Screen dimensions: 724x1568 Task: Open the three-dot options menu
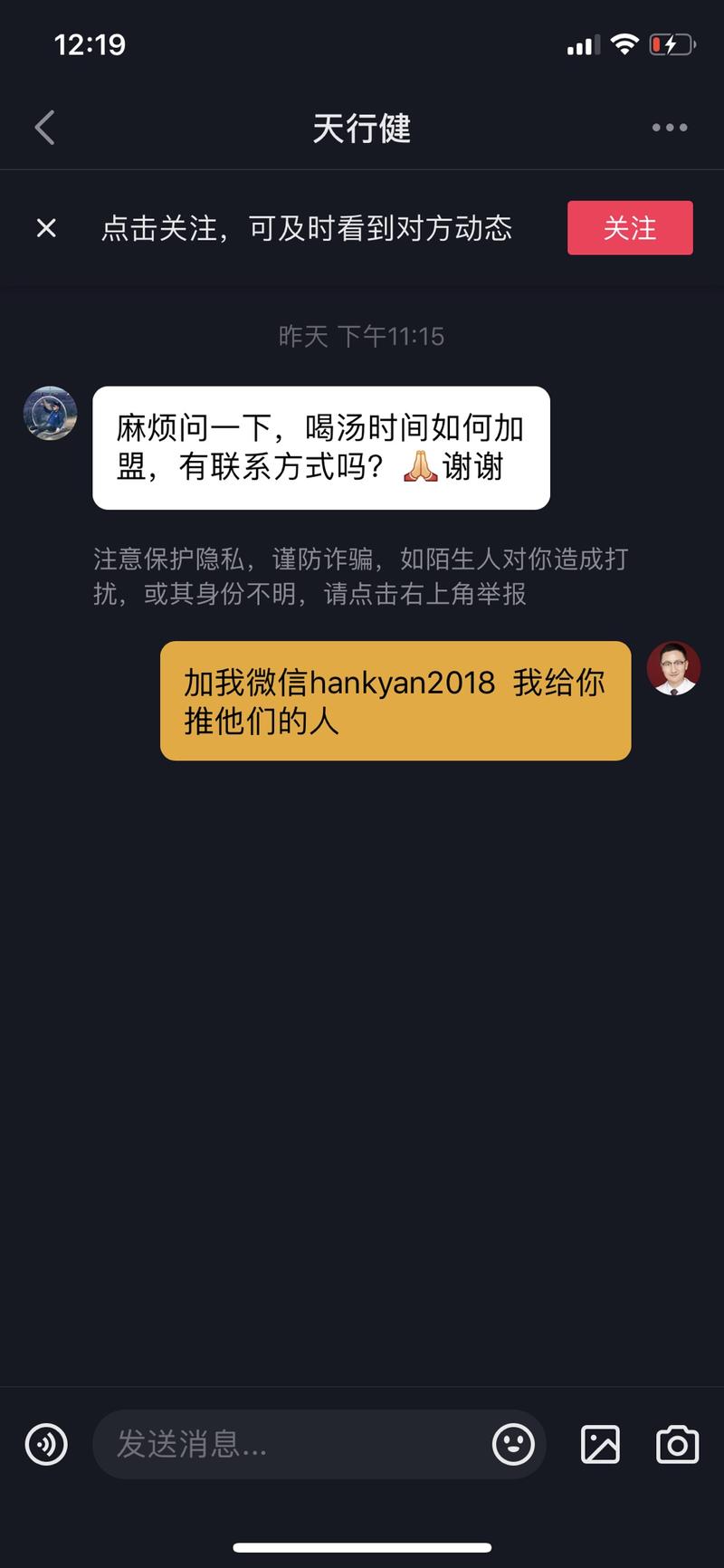tap(668, 127)
